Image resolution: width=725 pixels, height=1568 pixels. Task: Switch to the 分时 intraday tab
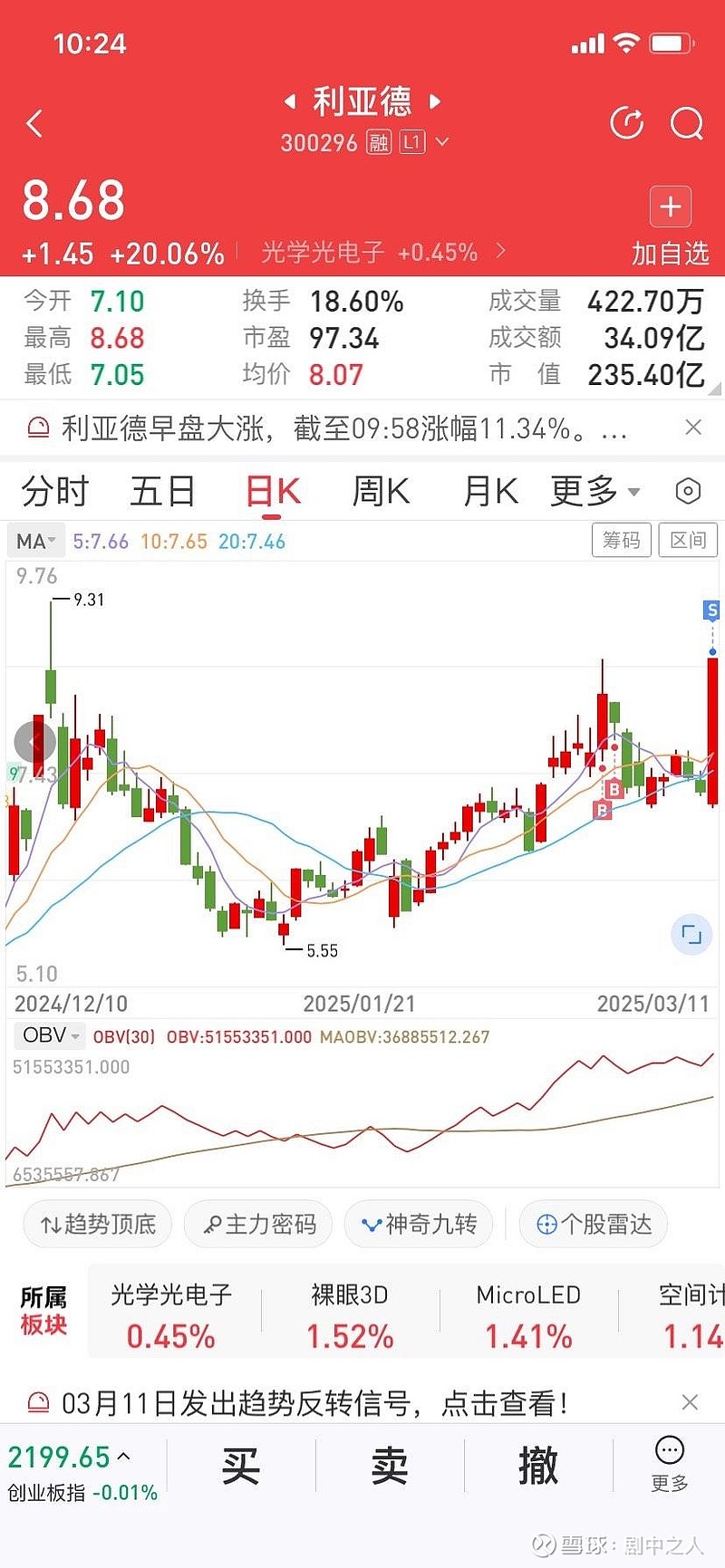[x=54, y=491]
